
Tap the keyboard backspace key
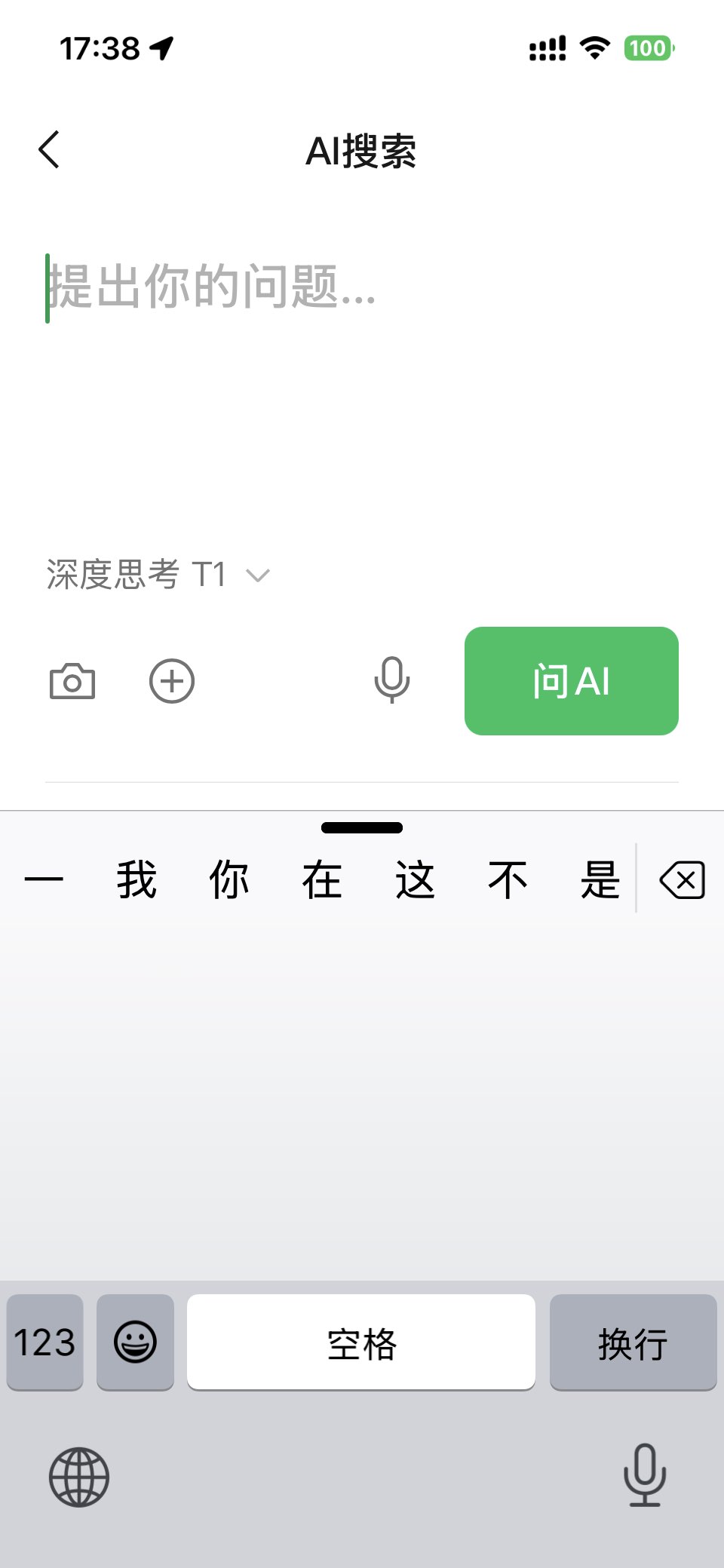[682, 880]
